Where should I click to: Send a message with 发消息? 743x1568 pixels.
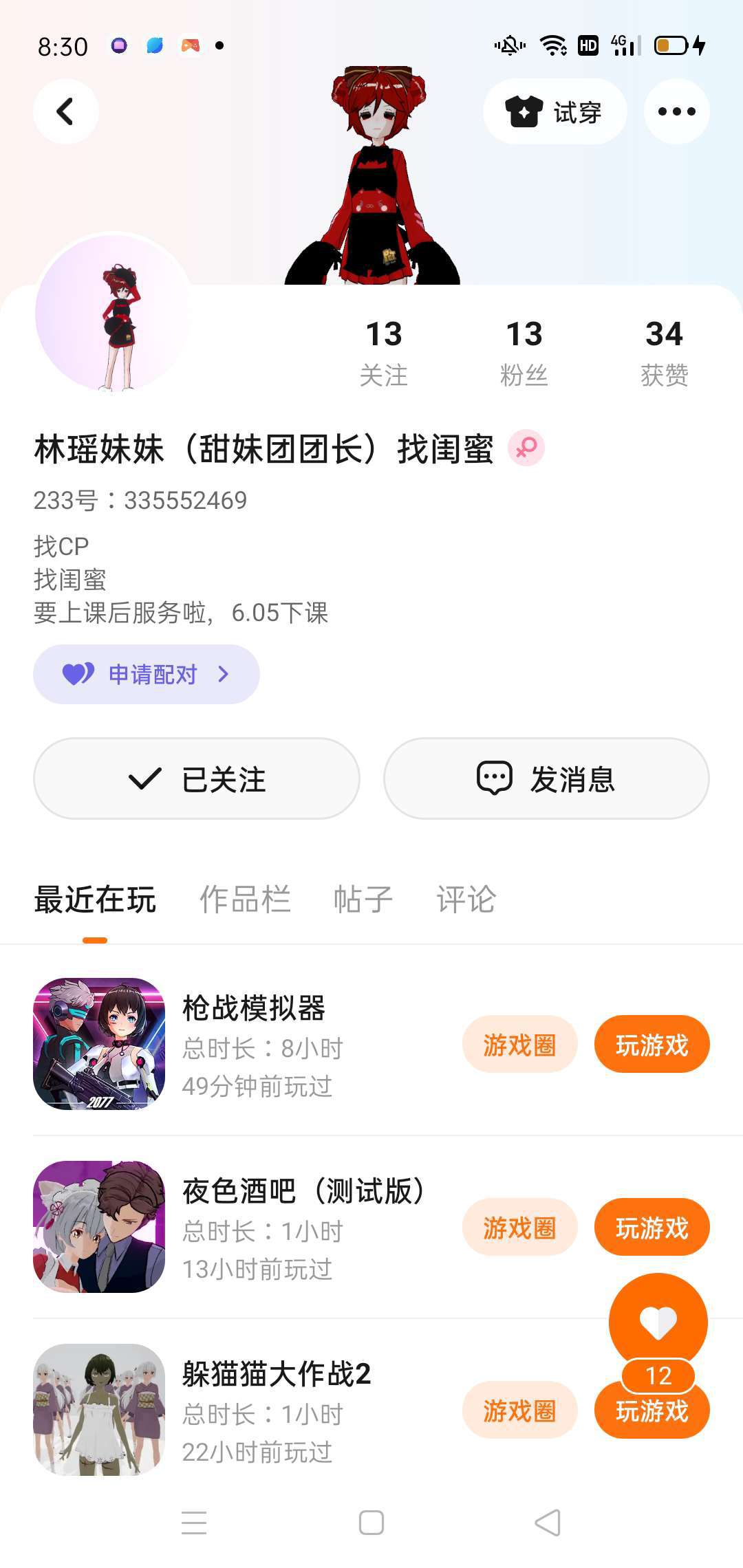pyautogui.click(x=546, y=778)
